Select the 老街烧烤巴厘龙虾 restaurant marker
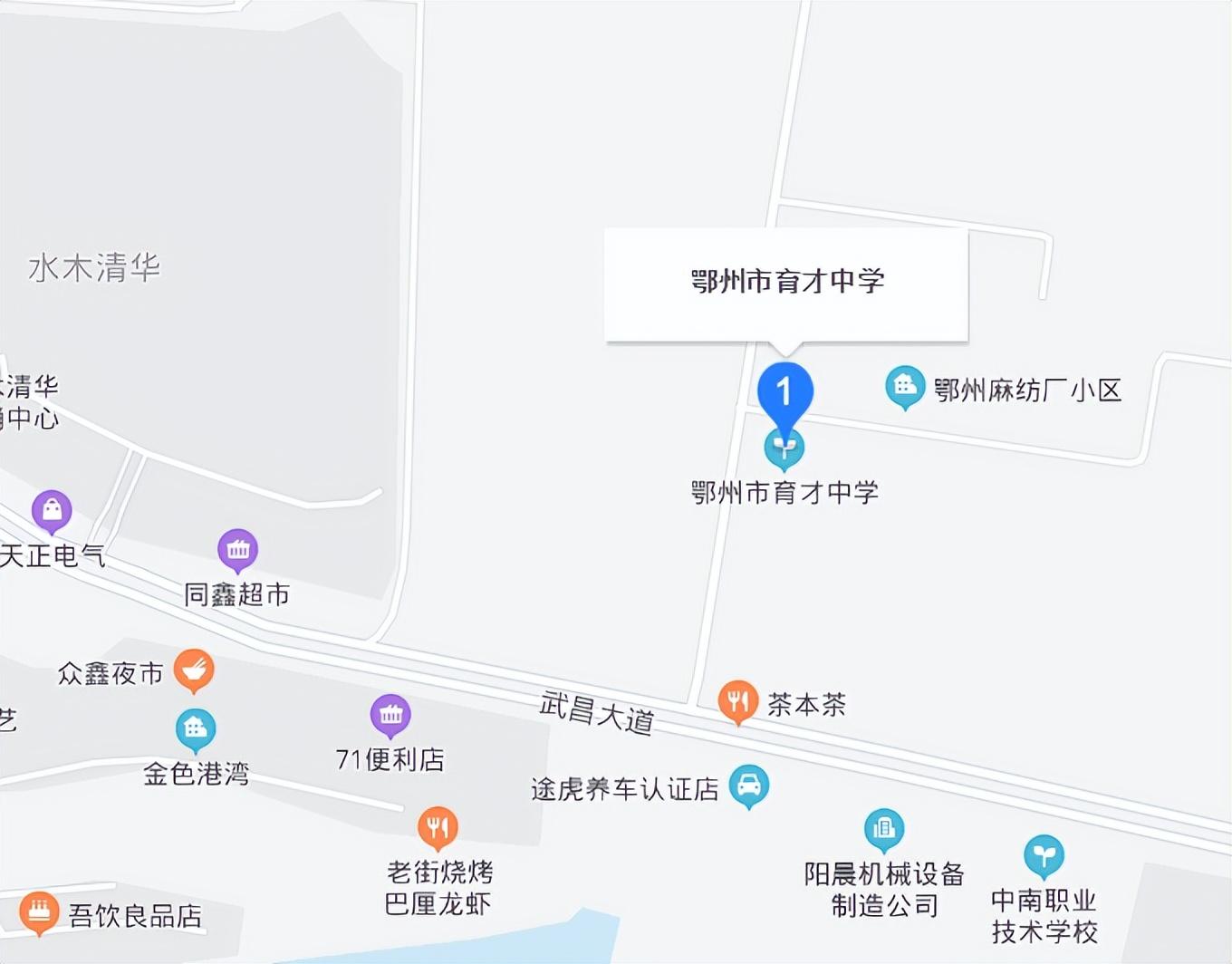The width and height of the screenshot is (1232, 964). [438, 828]
